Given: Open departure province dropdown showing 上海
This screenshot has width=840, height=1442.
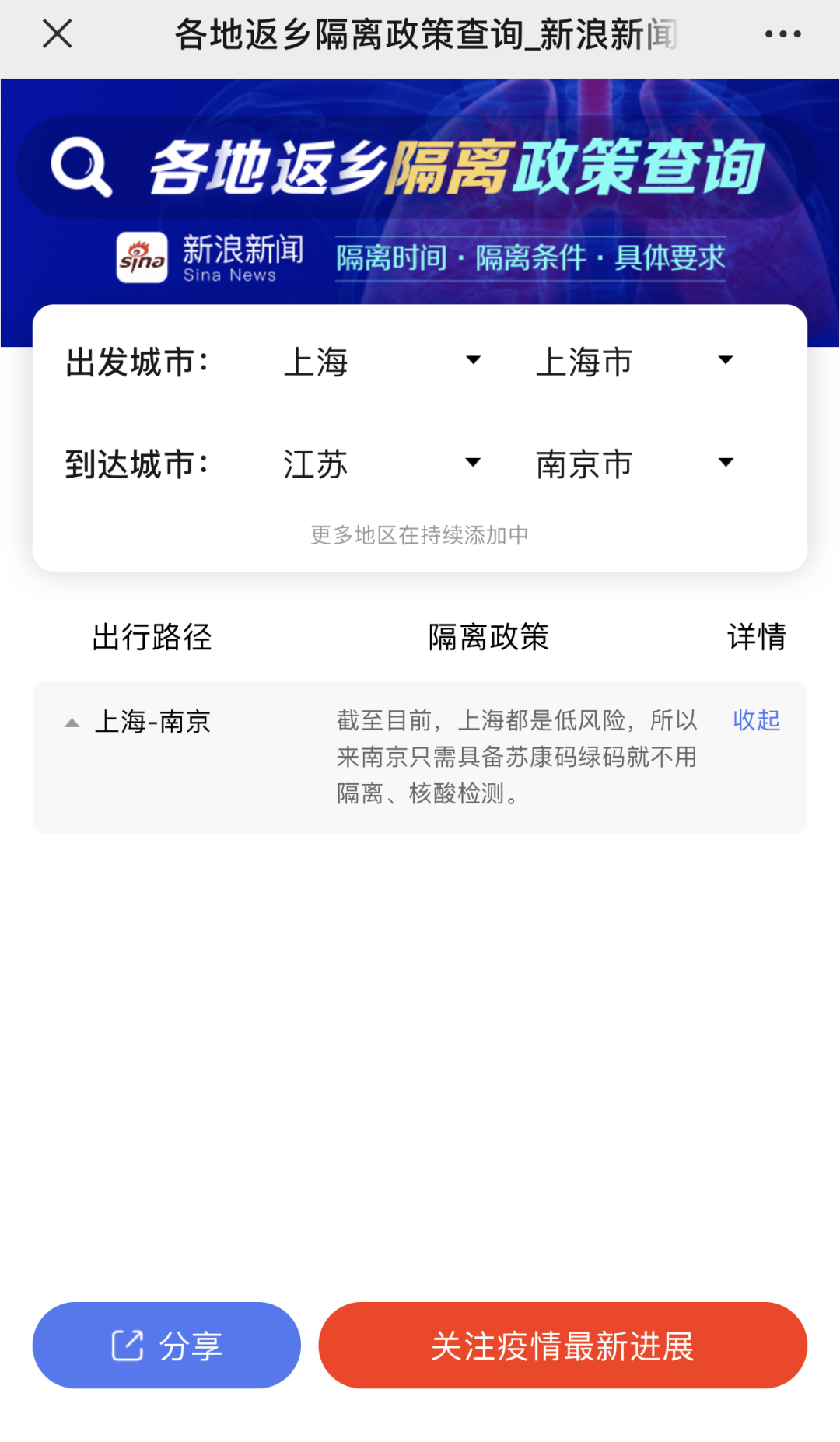Looking at the screenshot, I should (382, 362).
